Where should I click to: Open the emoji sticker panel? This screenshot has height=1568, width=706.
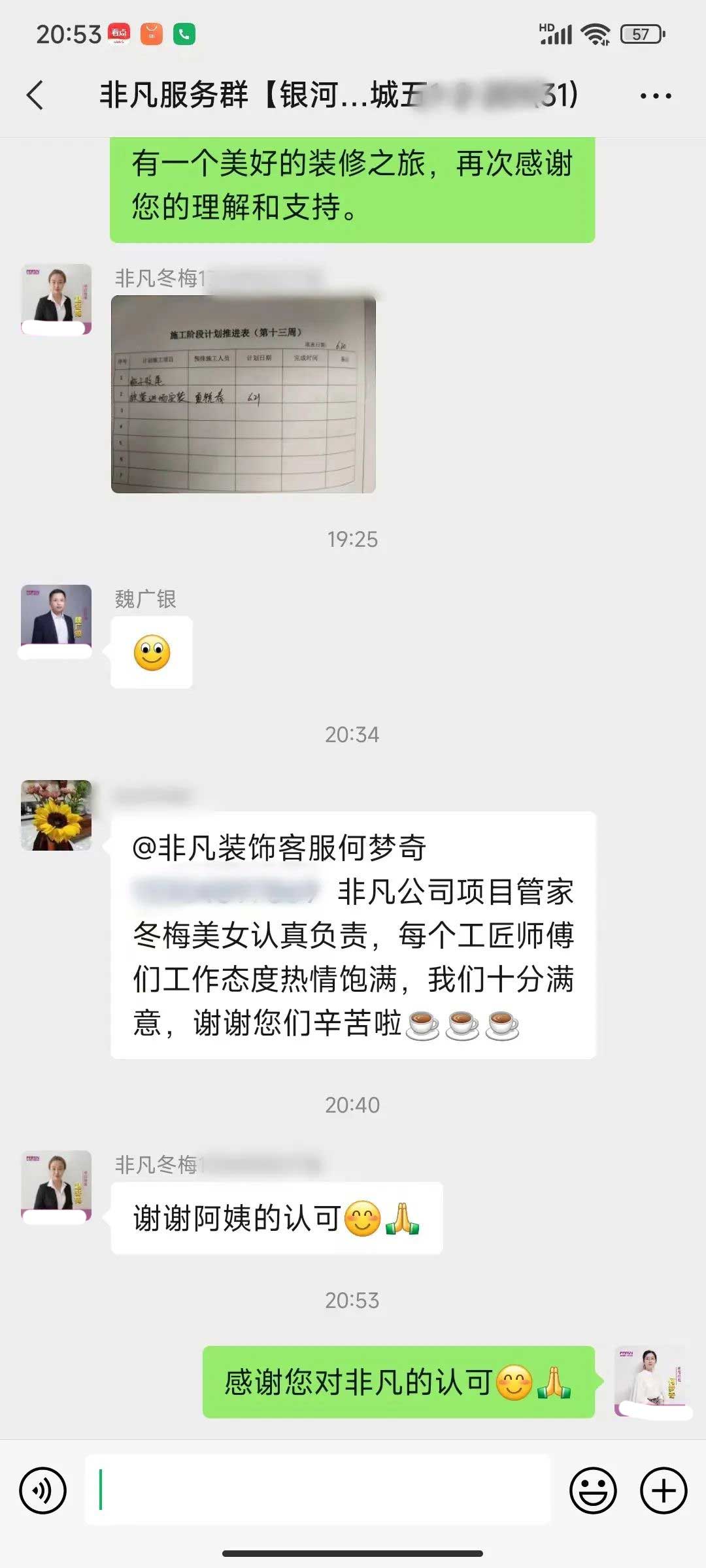tap(593, 1490)
